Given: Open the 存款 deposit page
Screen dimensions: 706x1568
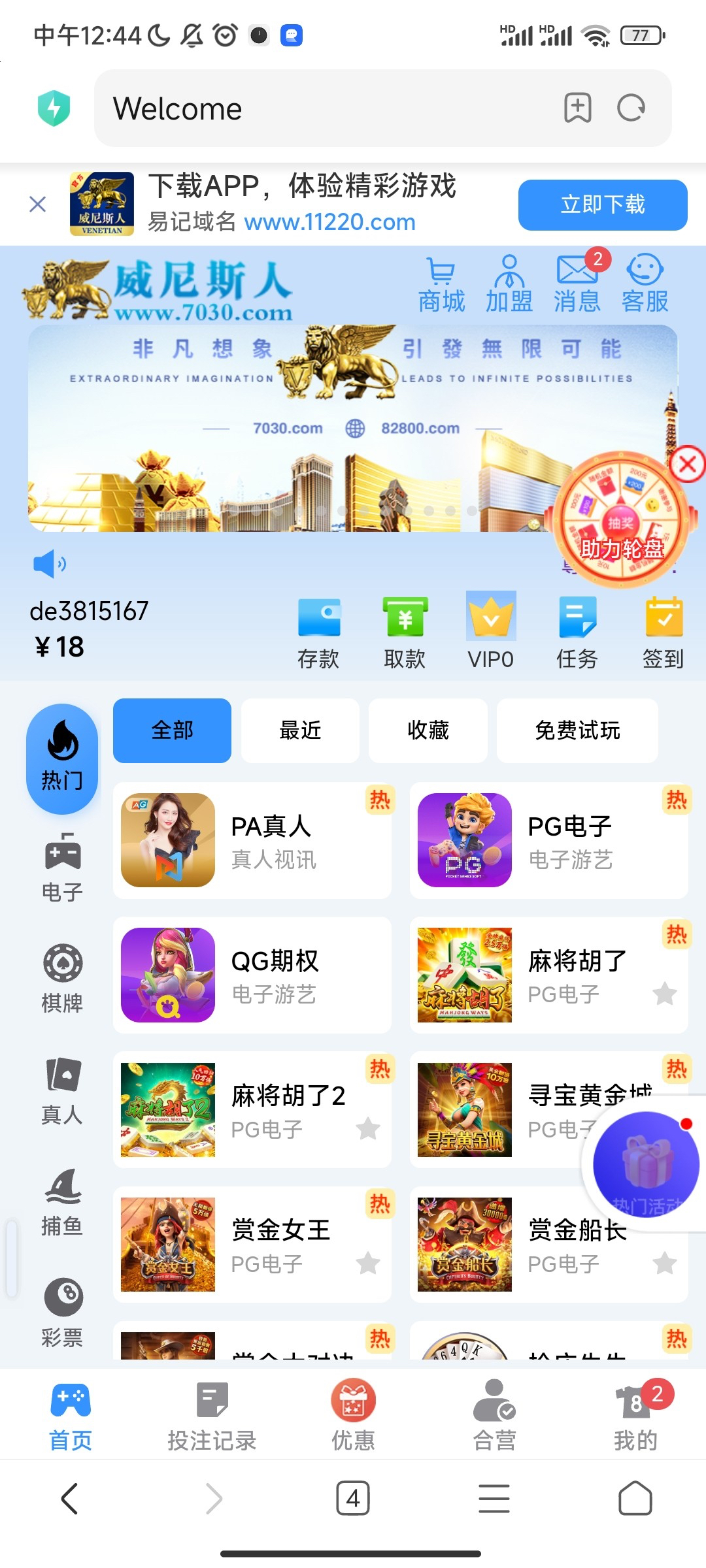Looking at the screenshot, I should (318, 632).
